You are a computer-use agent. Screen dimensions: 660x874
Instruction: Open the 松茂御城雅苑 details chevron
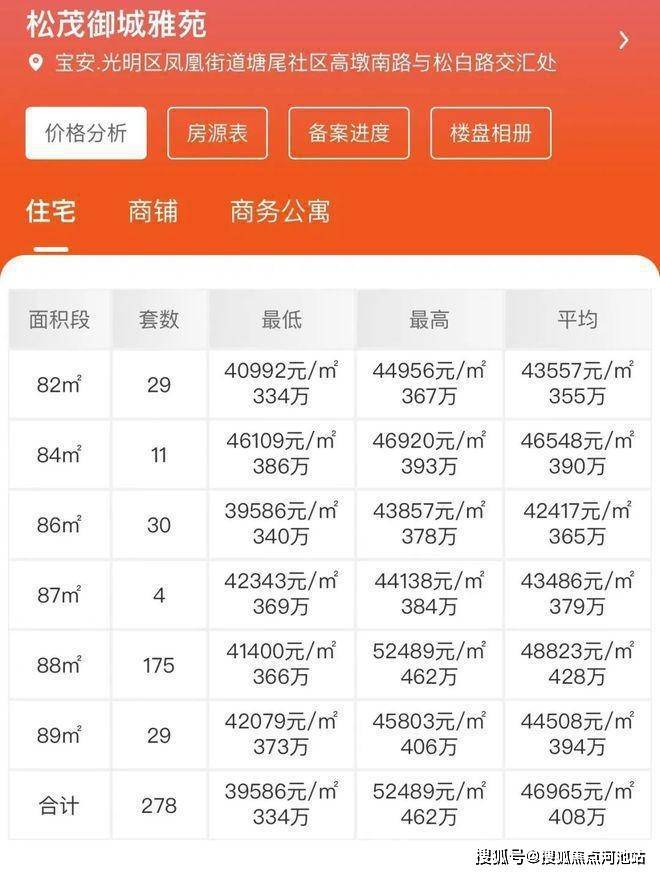tap(624, 40)
